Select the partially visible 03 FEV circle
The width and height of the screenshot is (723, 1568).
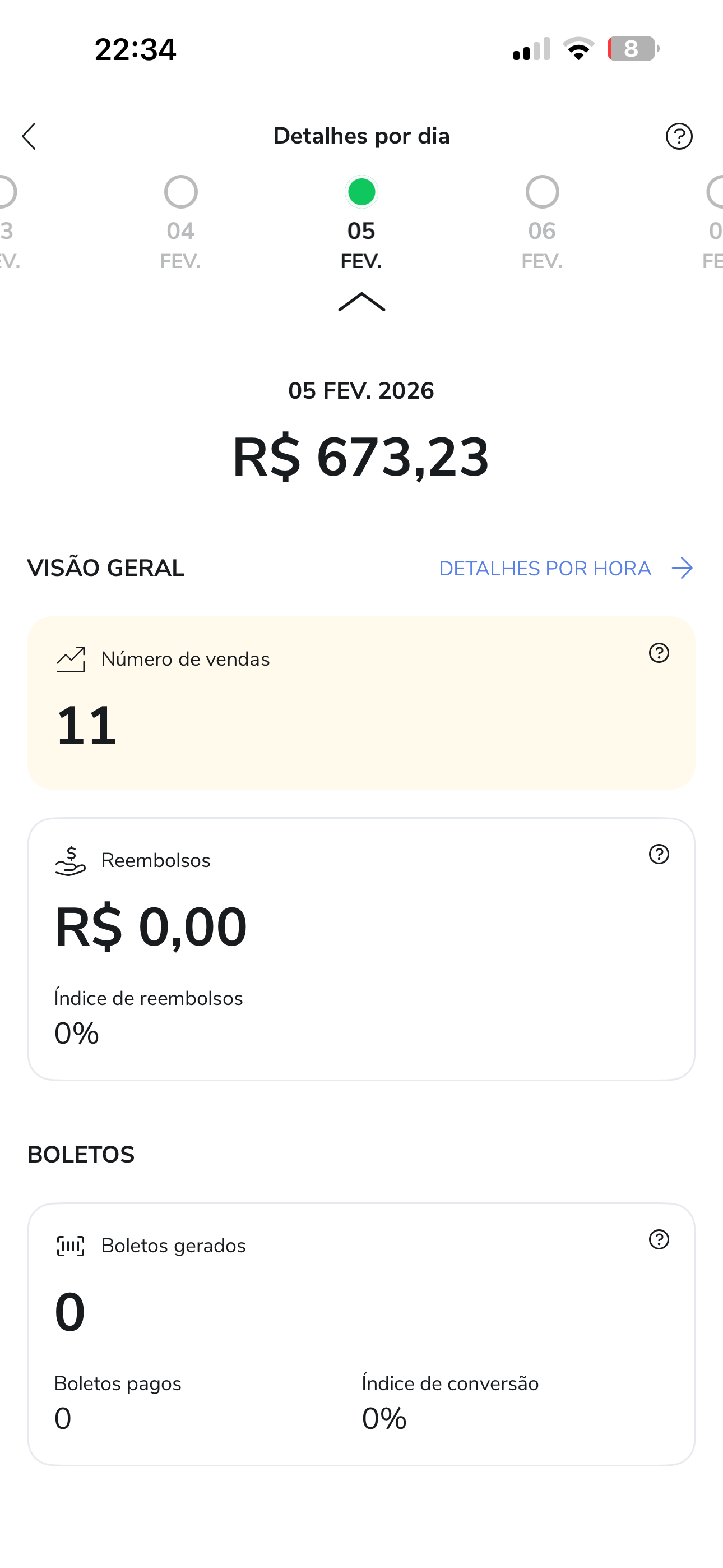point(5,192)
